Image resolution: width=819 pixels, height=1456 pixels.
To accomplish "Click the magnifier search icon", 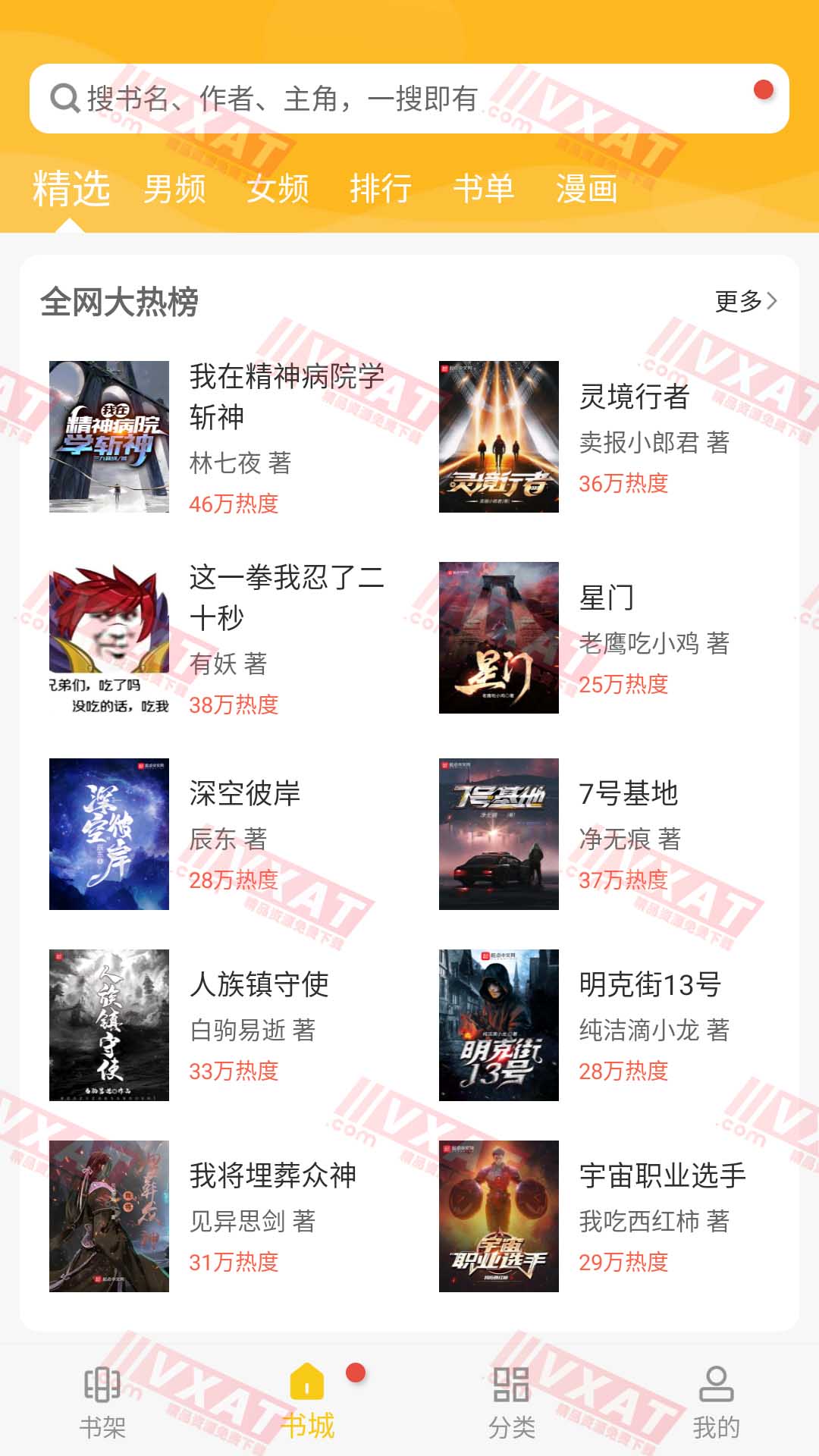I will point(65,97).
